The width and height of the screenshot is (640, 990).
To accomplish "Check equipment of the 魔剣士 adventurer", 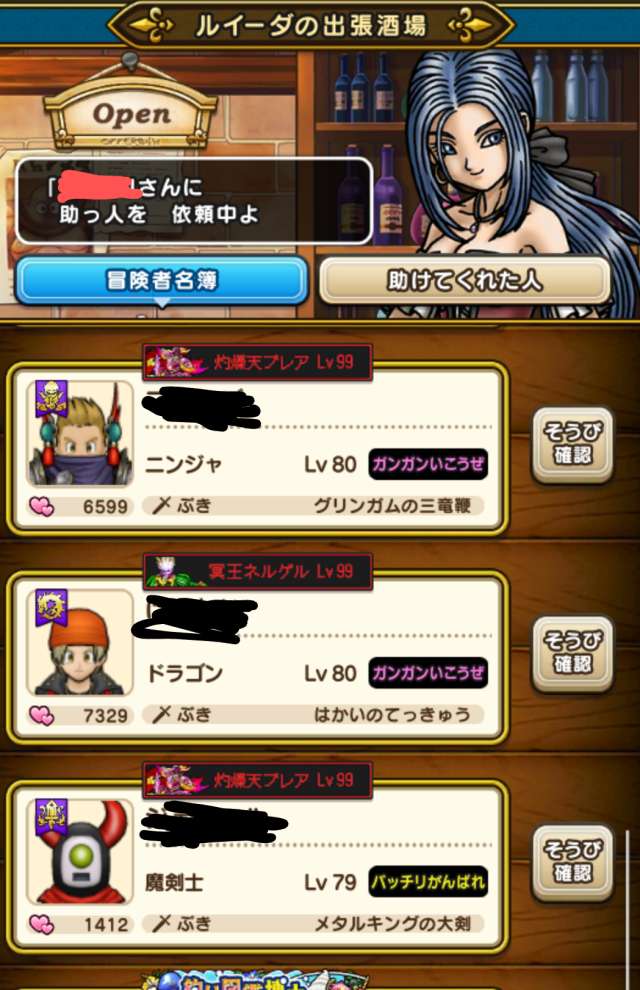I will pos(571,861).
